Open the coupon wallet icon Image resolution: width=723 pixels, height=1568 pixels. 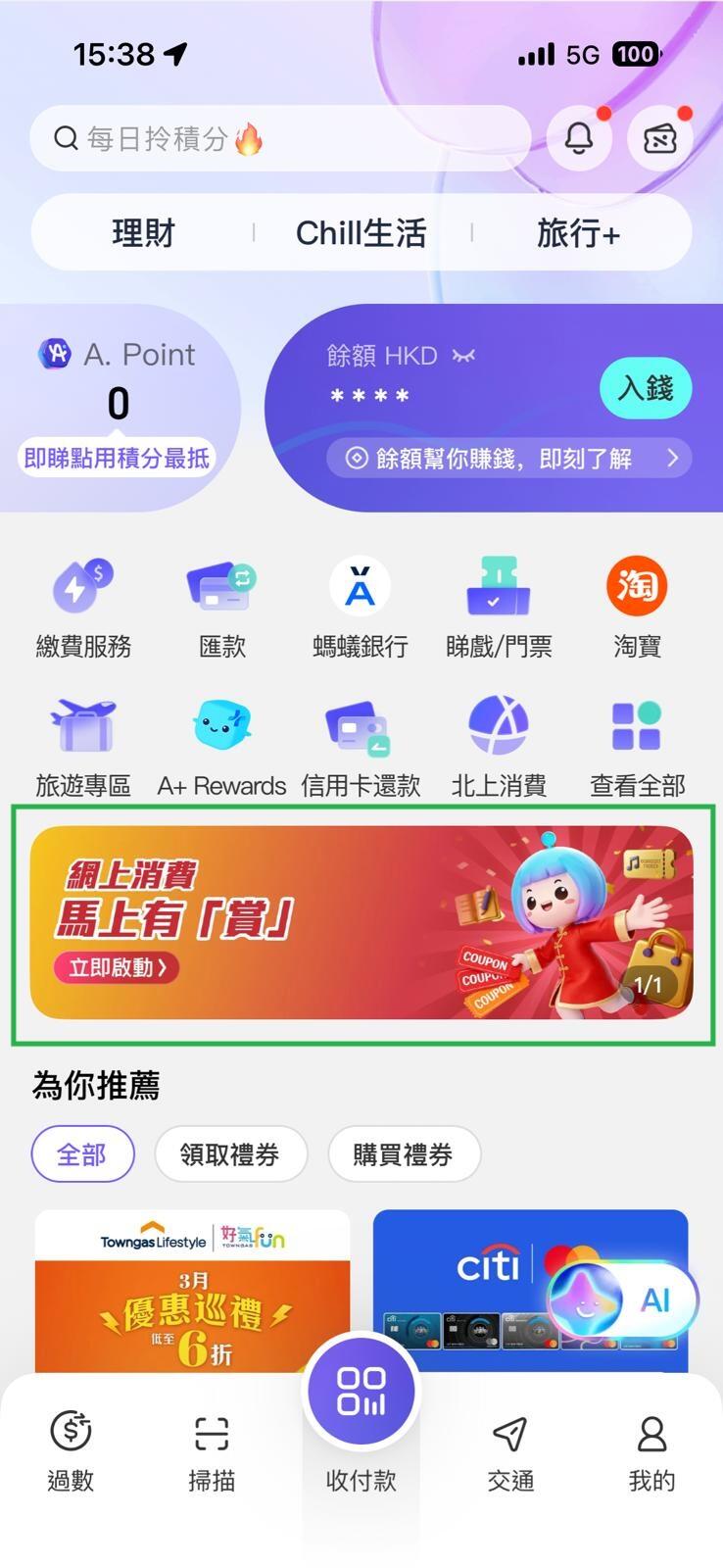(x=660, y=139)
